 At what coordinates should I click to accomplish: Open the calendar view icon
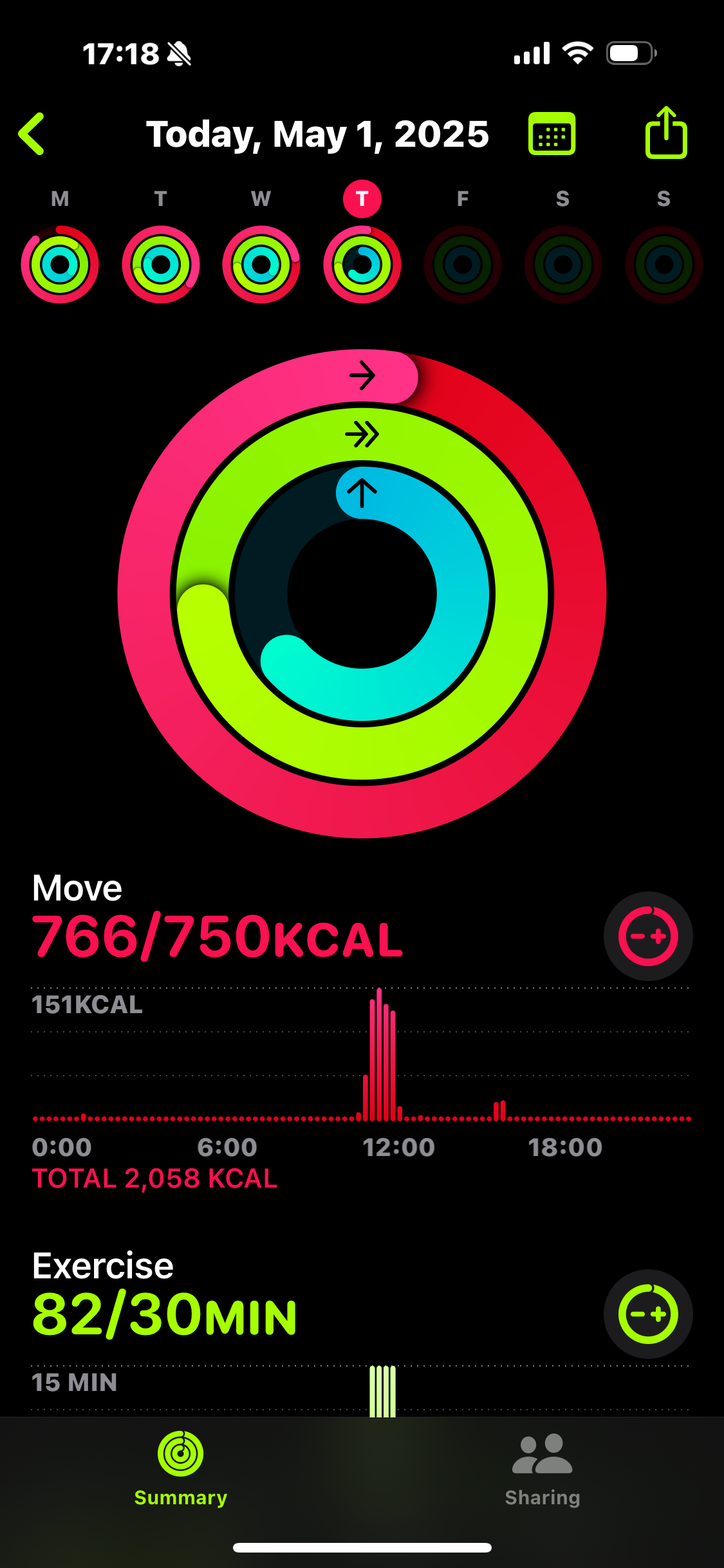click(x=552, y=134)
